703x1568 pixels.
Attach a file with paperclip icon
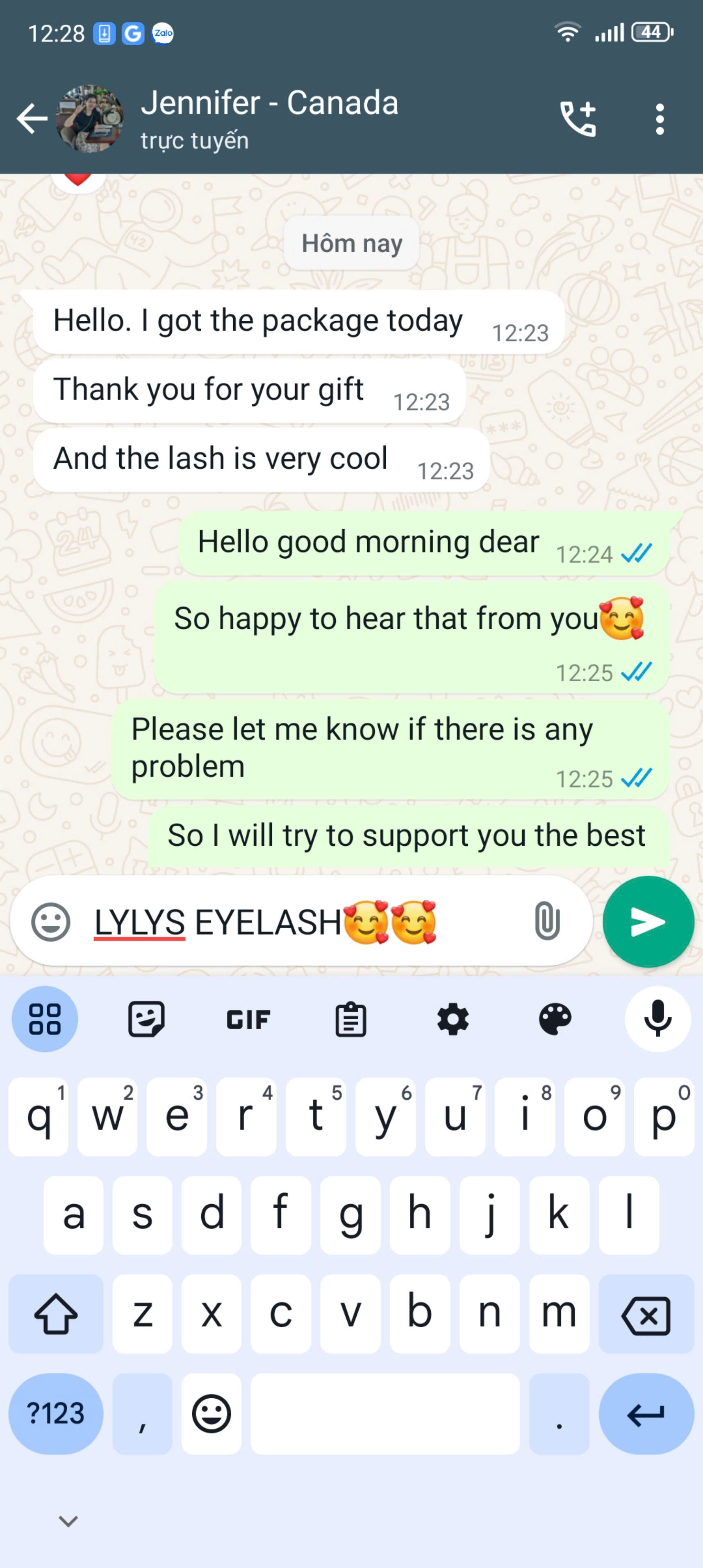coord(546,922)
